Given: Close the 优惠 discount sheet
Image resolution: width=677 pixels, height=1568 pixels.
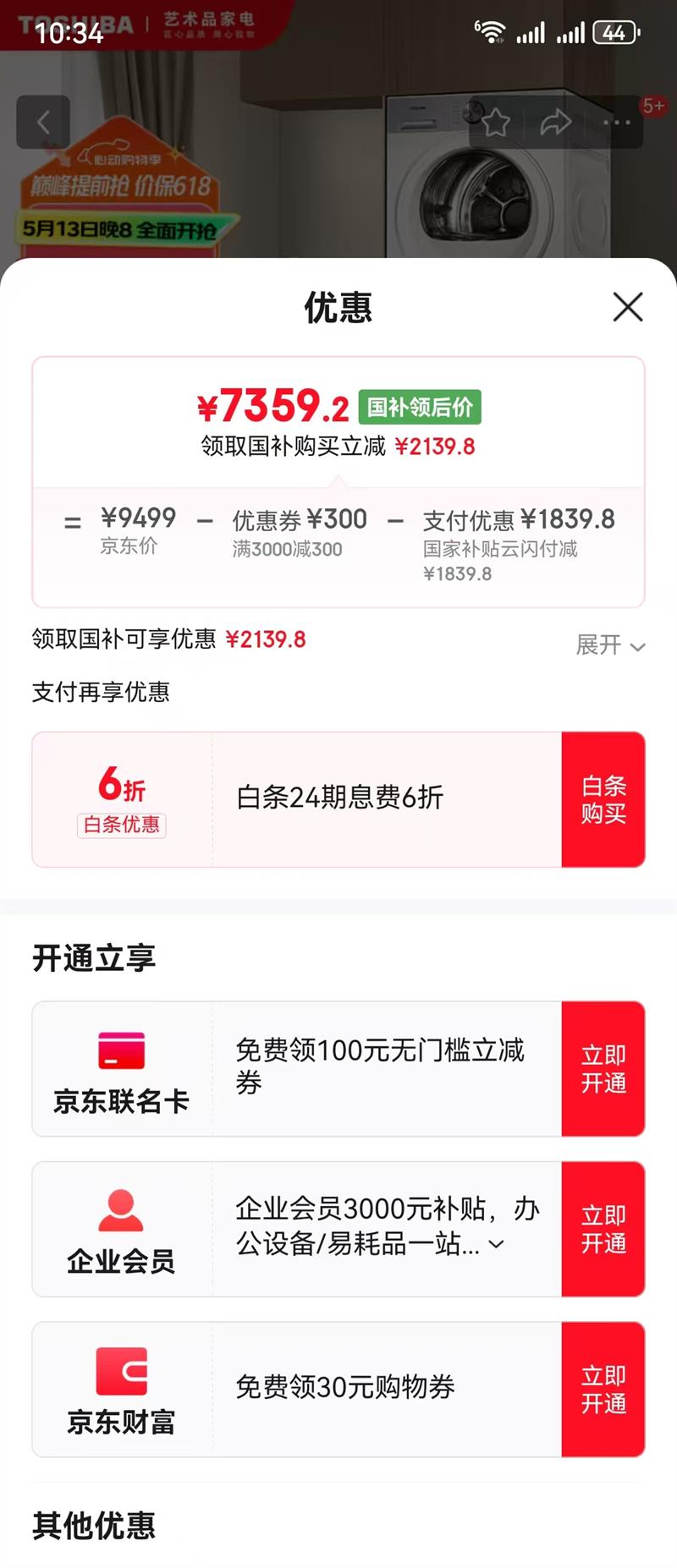Looking at the screenshot, I should point(627,307).
